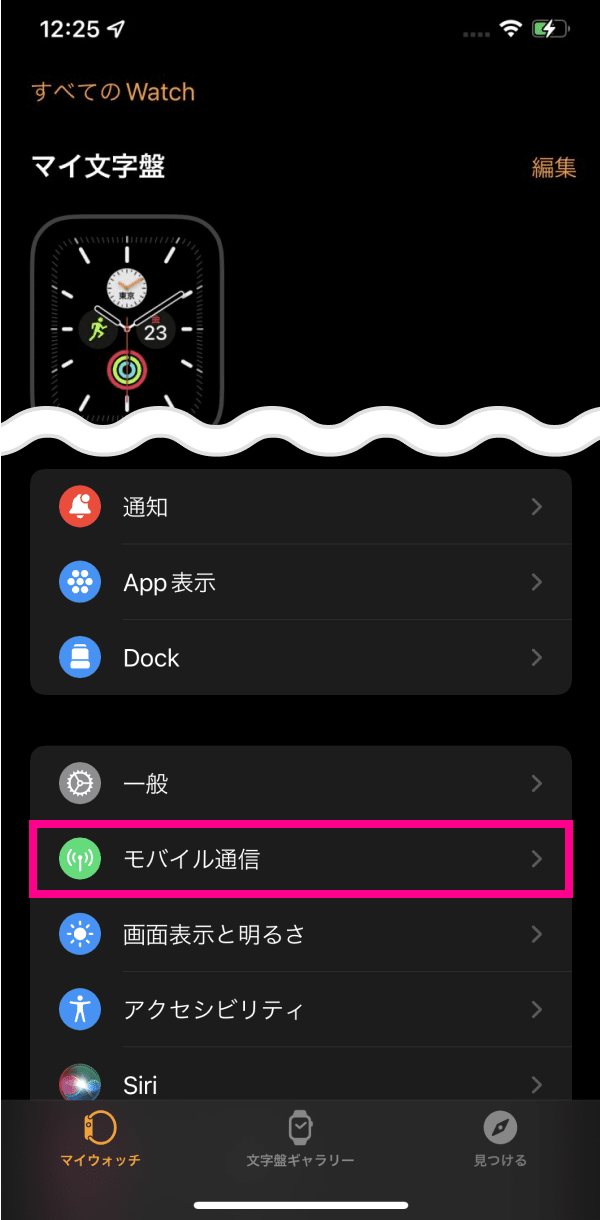Open Siri settings
The width and height of the screenshot is (600, 1220).
pyautogui.click(x=300, y=1082)
